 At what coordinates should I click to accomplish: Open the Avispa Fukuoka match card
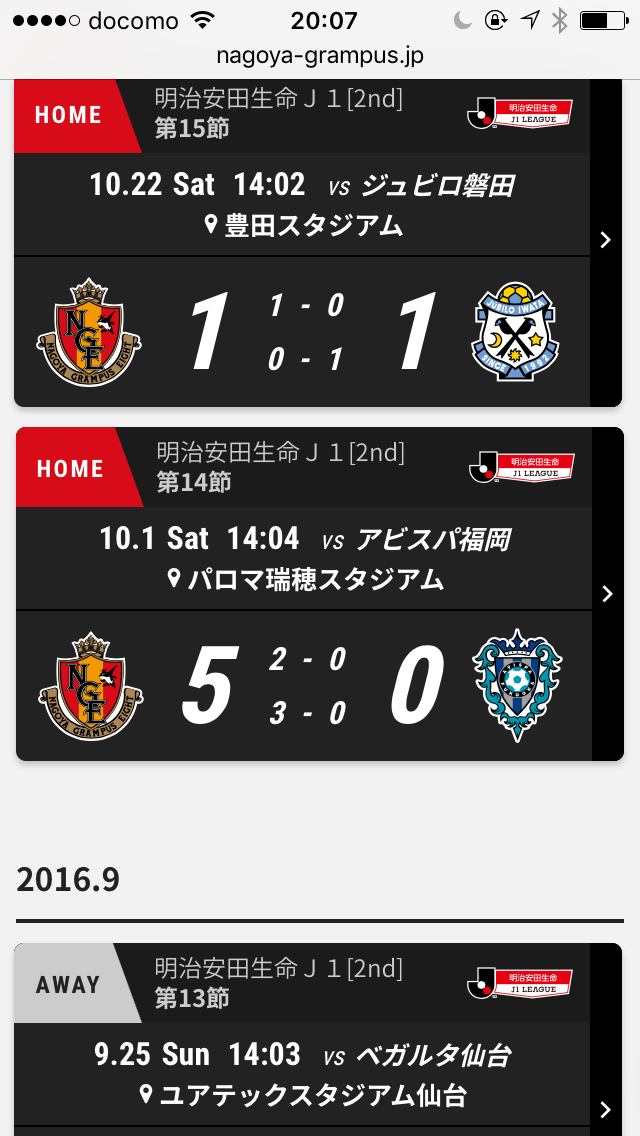605,594
